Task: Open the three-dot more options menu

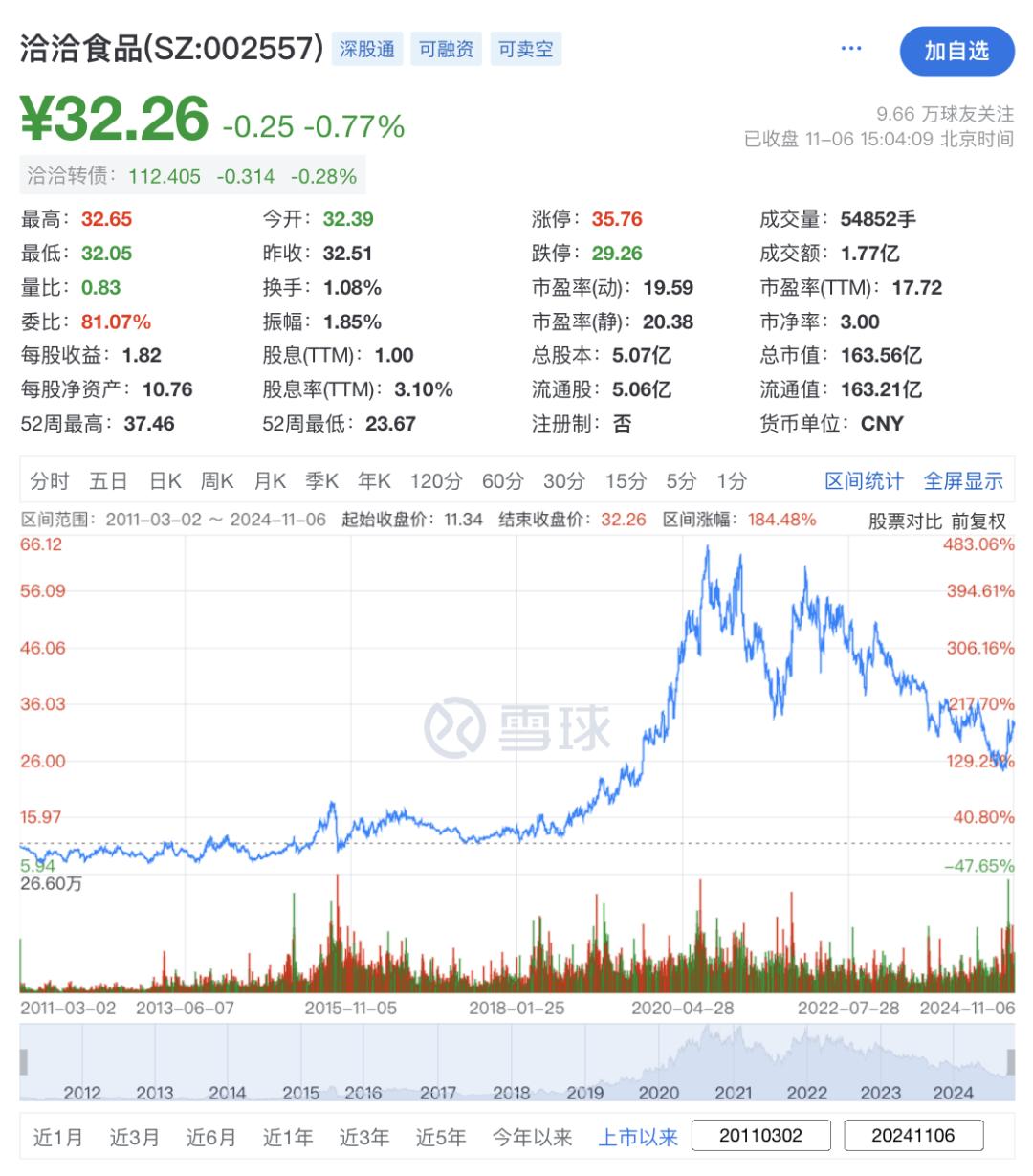Action: [x=850, y=50]
